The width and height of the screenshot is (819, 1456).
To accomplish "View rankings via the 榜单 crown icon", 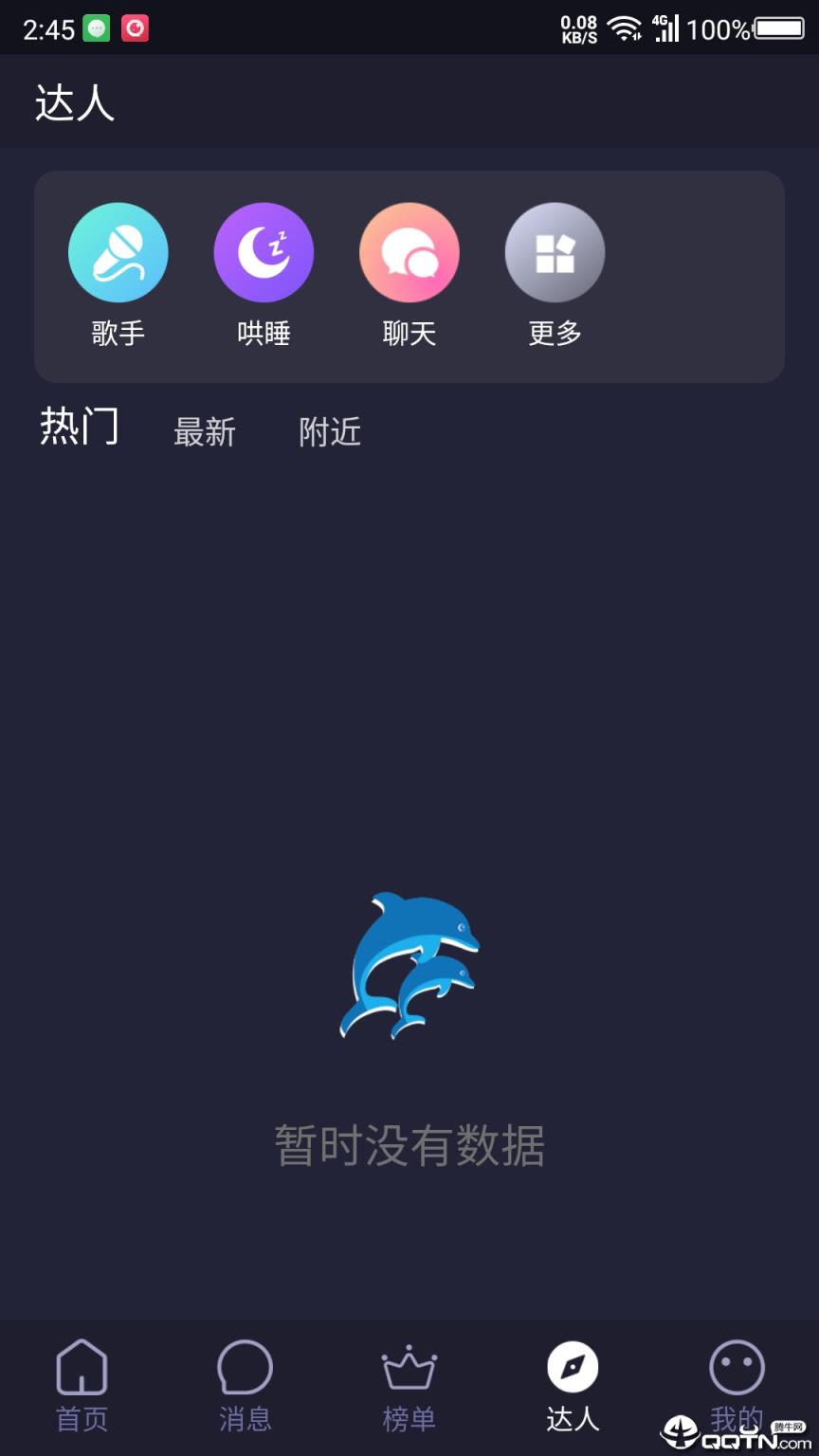I will 409,1369.
